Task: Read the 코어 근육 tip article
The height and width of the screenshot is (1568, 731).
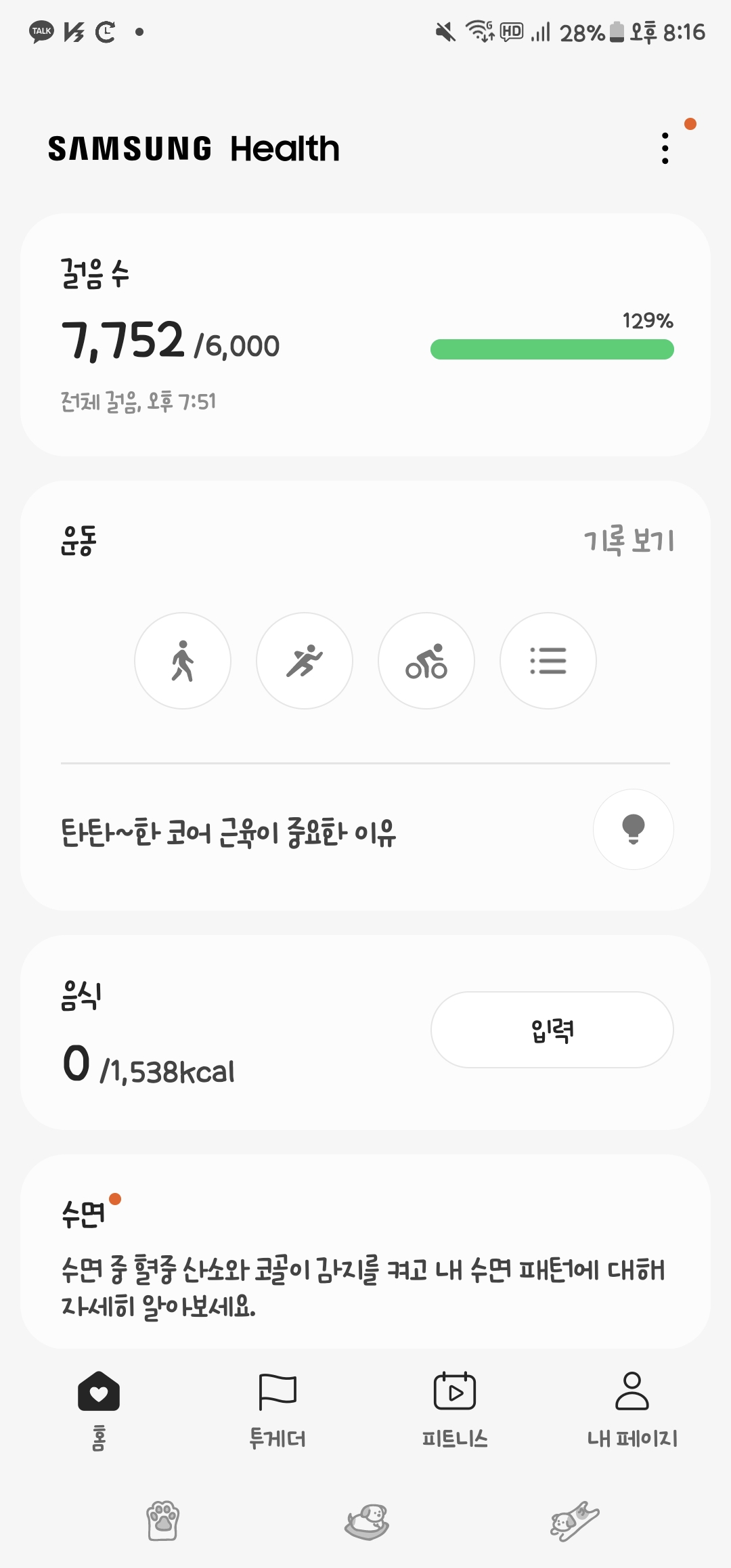Action: coord(229,831)
